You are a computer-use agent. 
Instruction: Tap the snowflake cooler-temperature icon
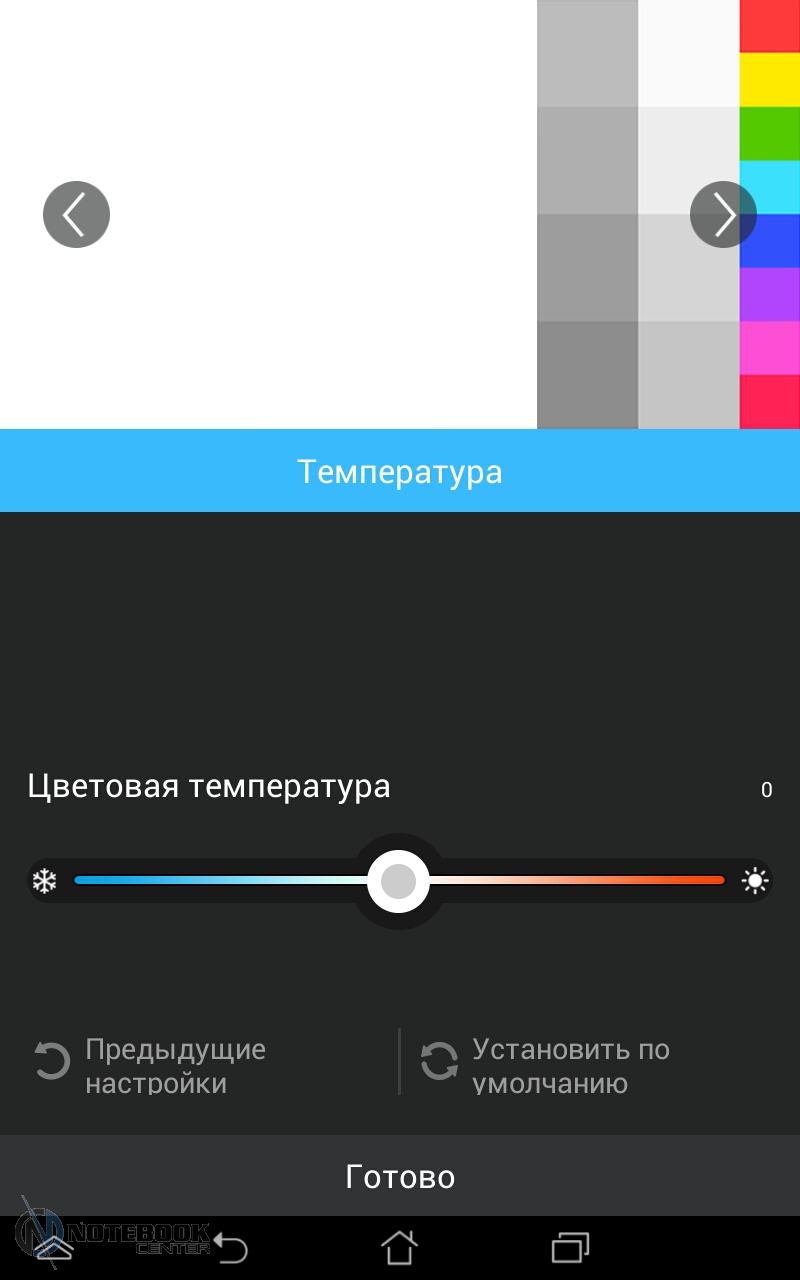(x=44, y=881)
